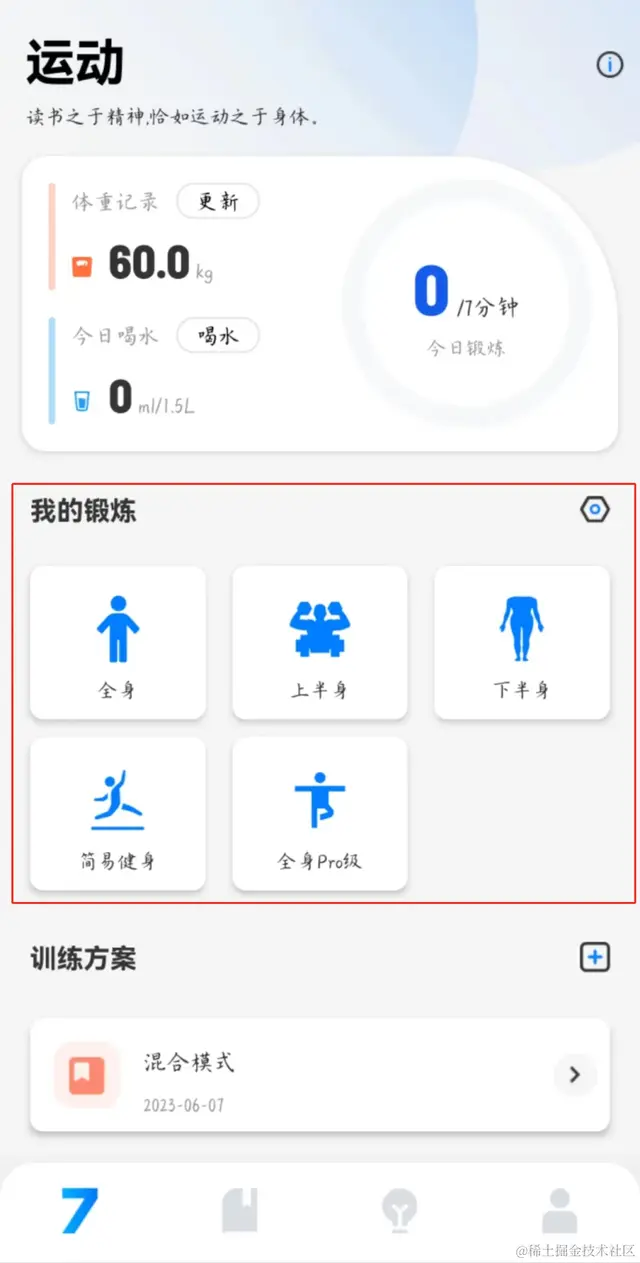Open the 简易健身 workout
Viewport: 640px width, 1263px height.
[118, 814]
